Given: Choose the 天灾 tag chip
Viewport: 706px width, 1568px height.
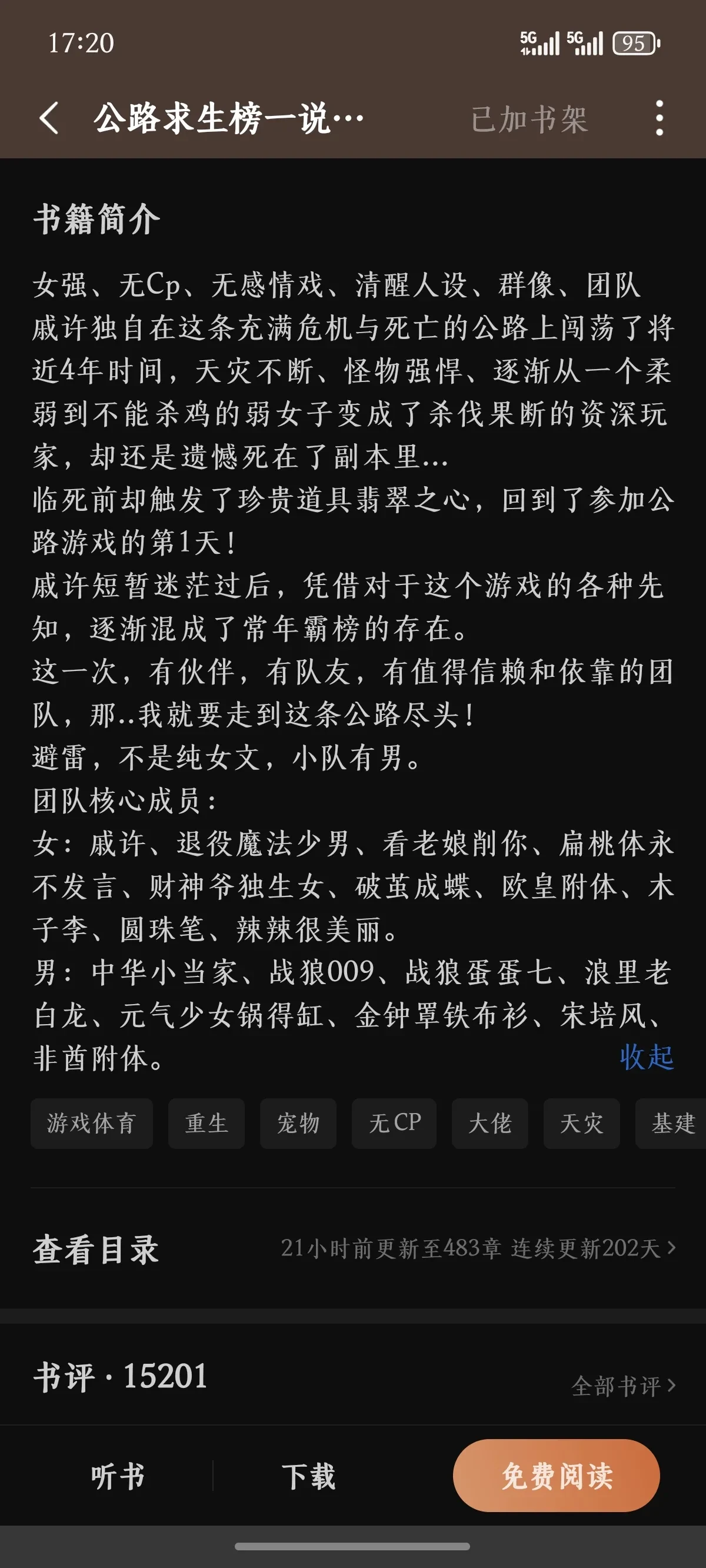Looking at the screenshot, I should coord(581,1123).
